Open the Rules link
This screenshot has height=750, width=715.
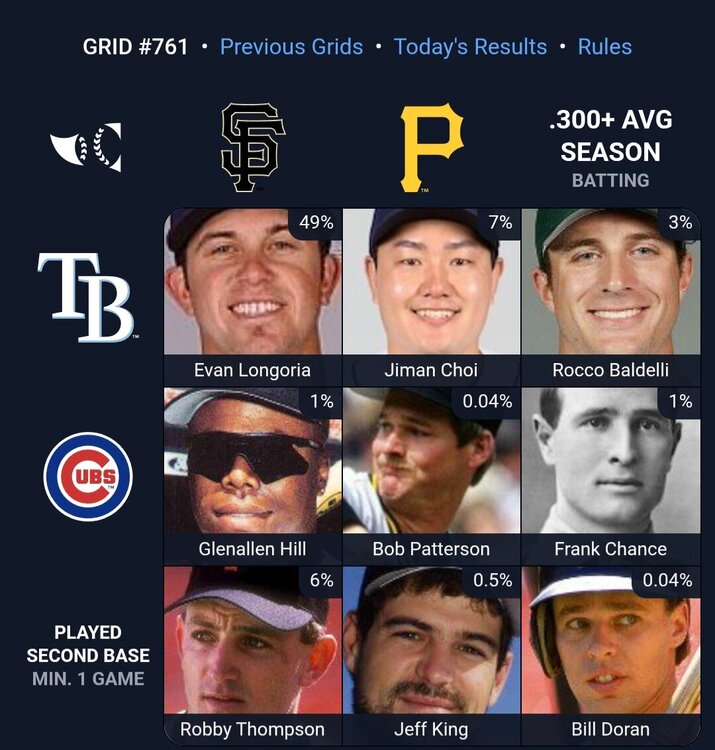click(604, 47)
